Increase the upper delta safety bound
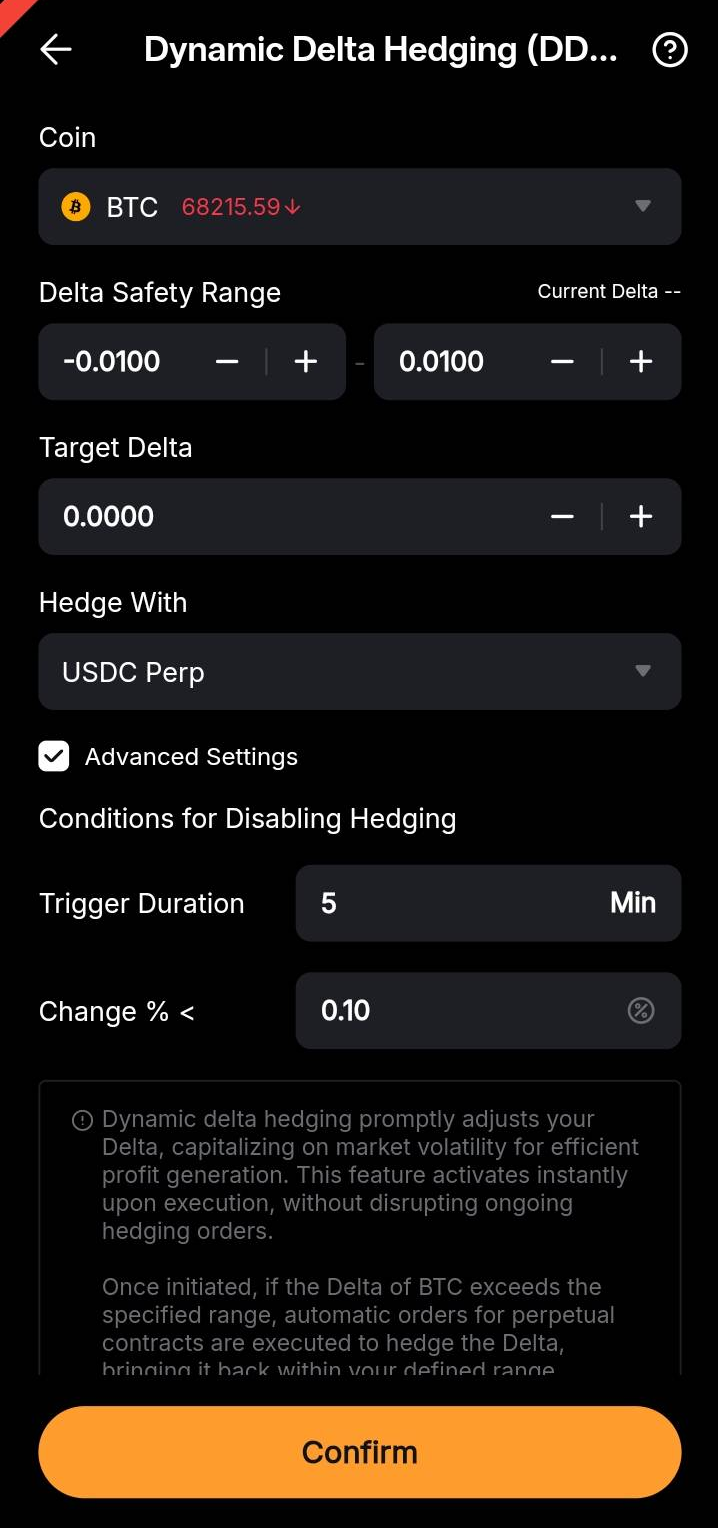 [641, 362]
